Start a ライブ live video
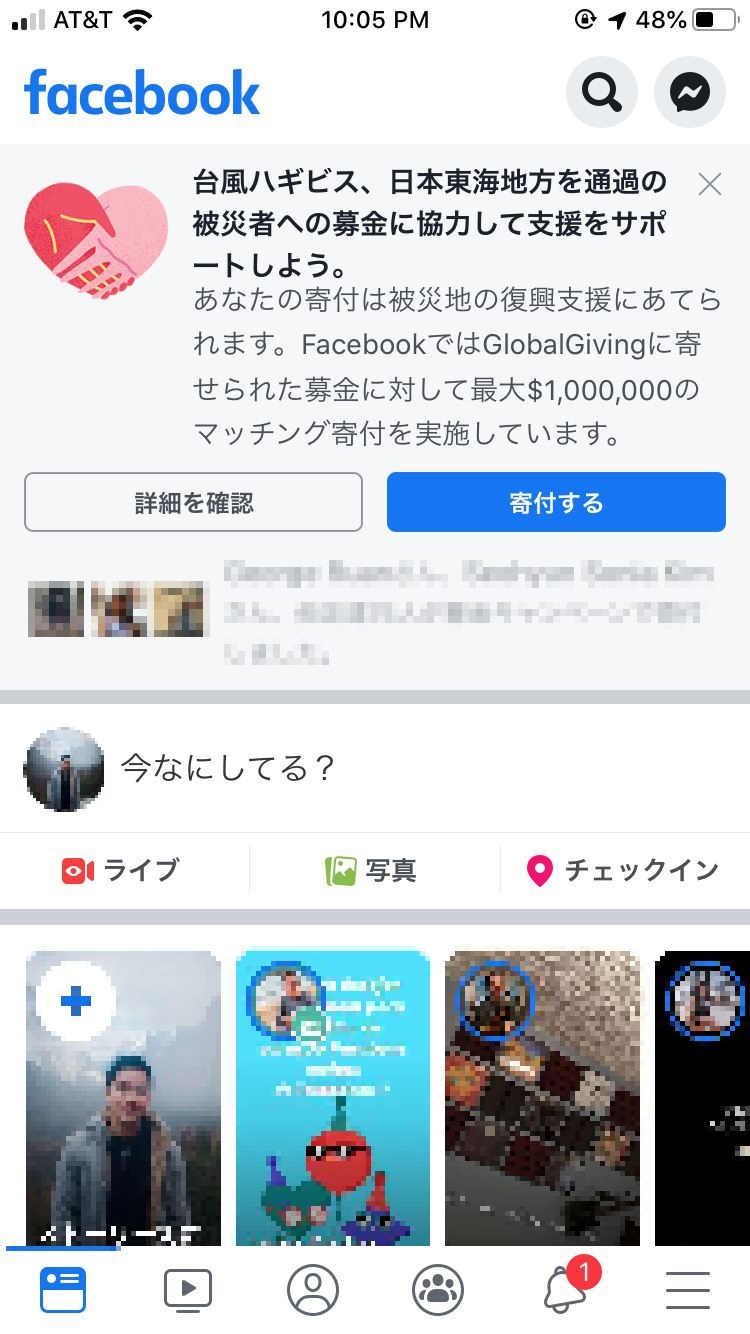 point(122,870)
